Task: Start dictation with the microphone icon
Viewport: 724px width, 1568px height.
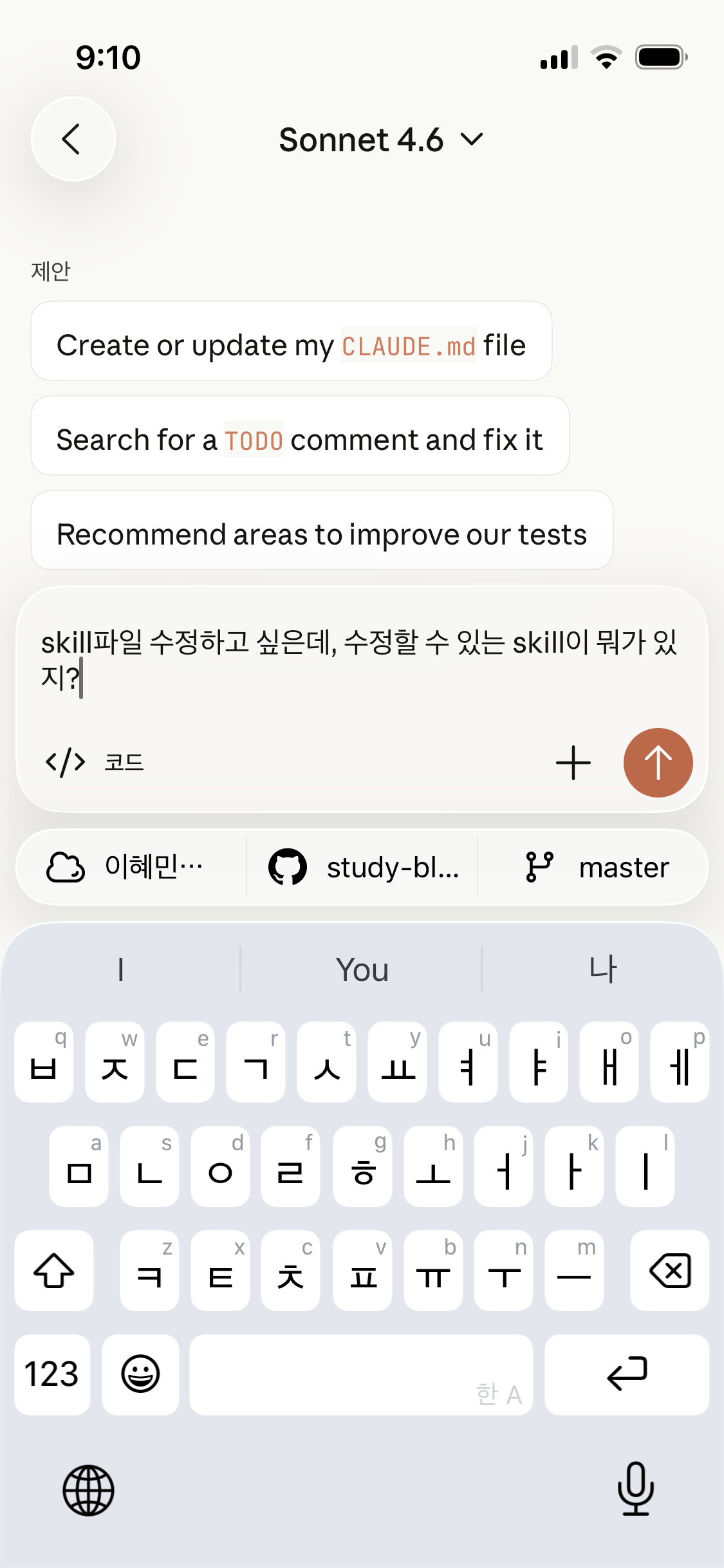Action: pos(635,1489)
